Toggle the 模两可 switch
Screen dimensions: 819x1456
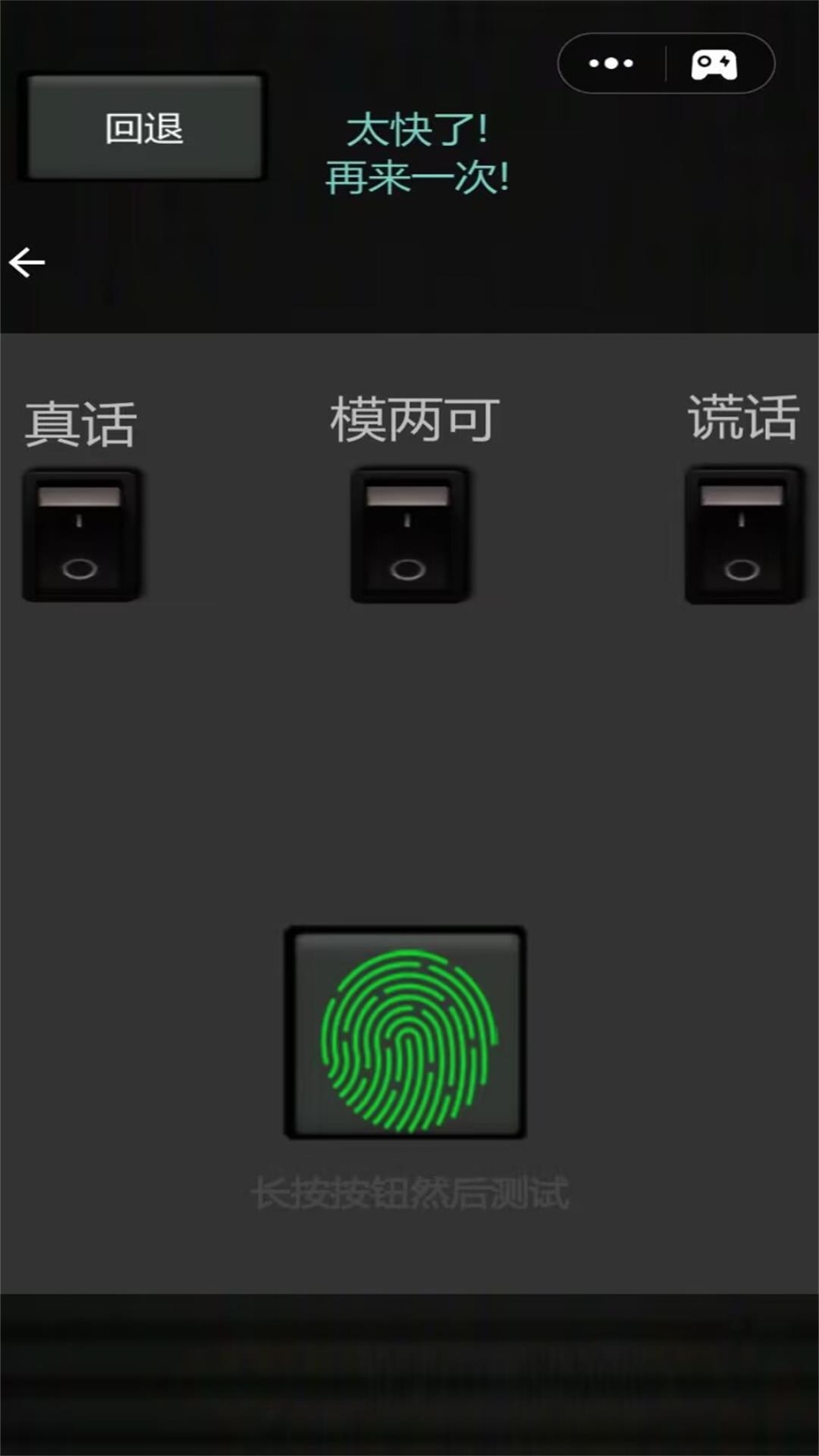pyautogui.click(x=409, y=535)
